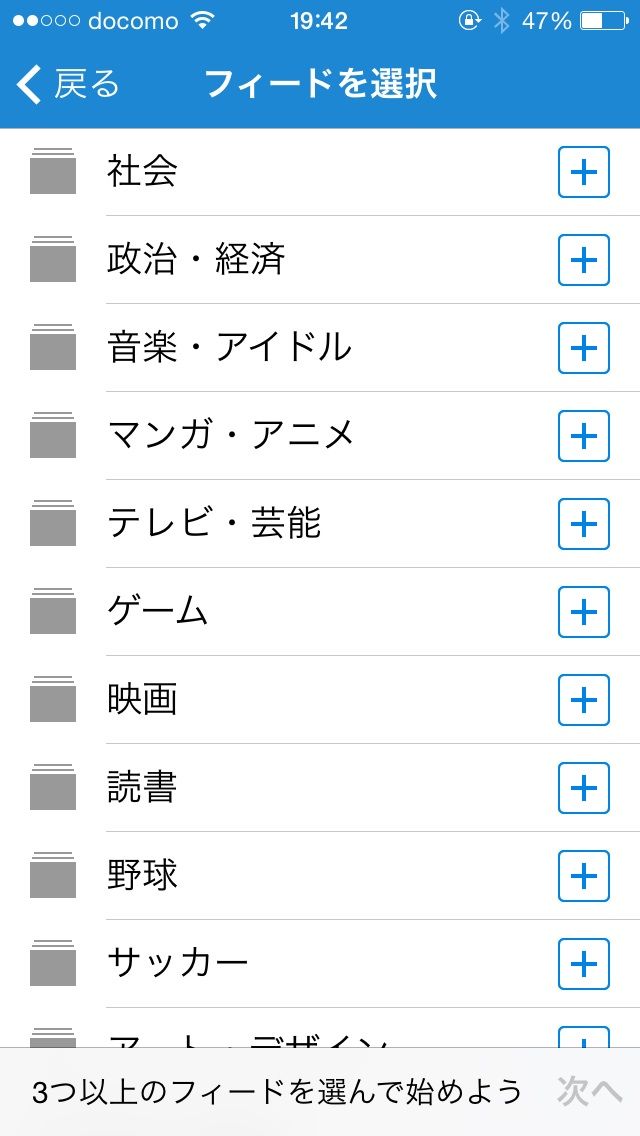The height and width of the screenshot is (1136, 640).
Task: Add the 社会 feed
Action: (583, 172)
